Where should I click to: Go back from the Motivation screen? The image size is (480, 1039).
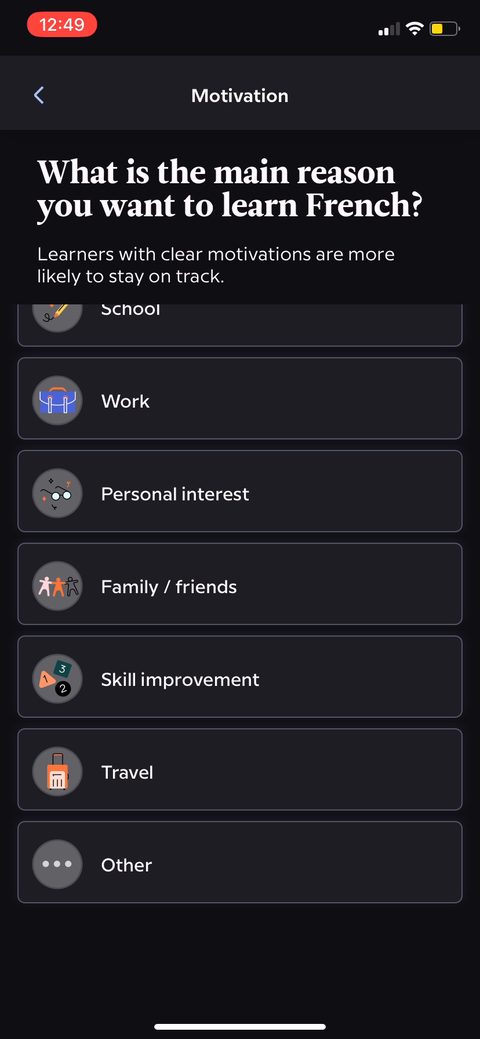tap(39, 95)
